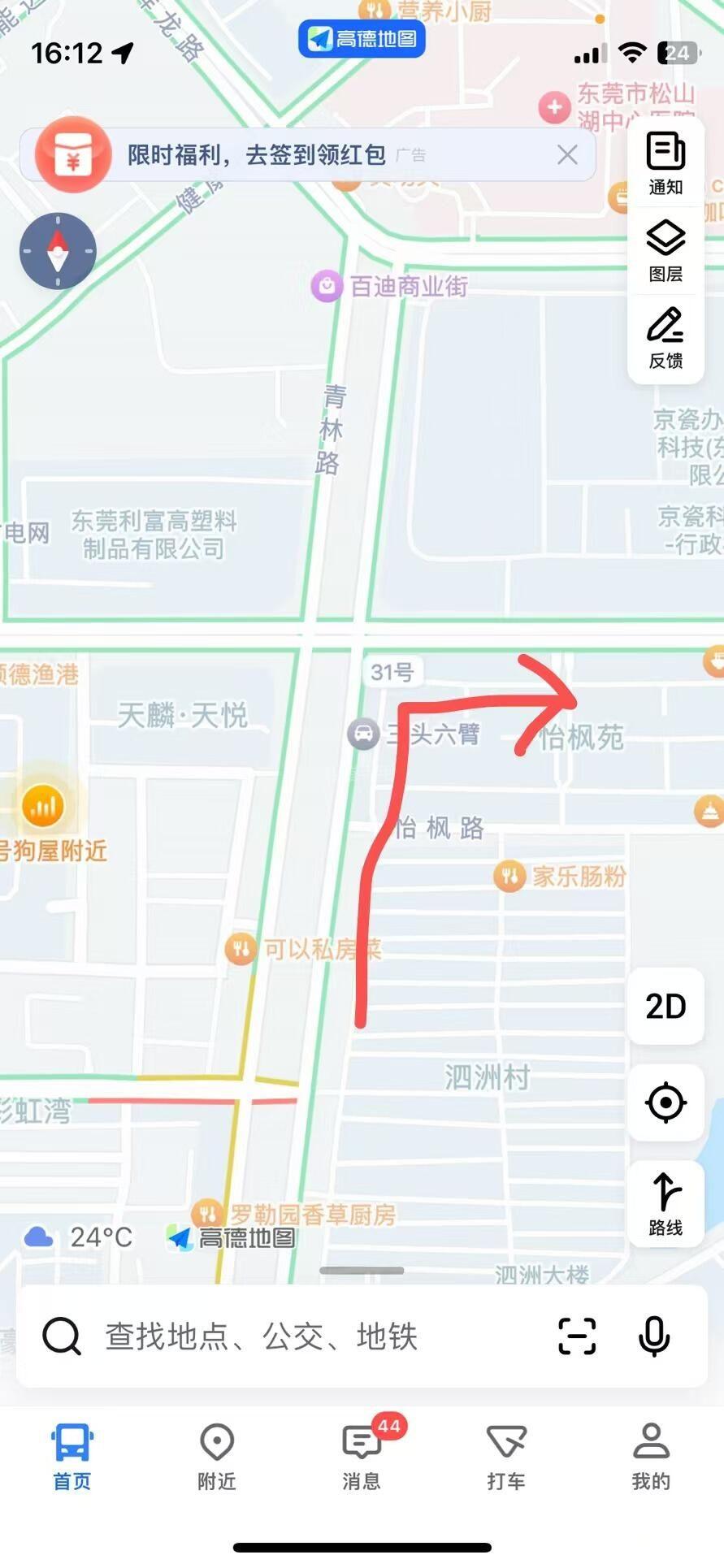
Task: Return to 高德地图 via the status bar pill
Action: click(362, 39)
